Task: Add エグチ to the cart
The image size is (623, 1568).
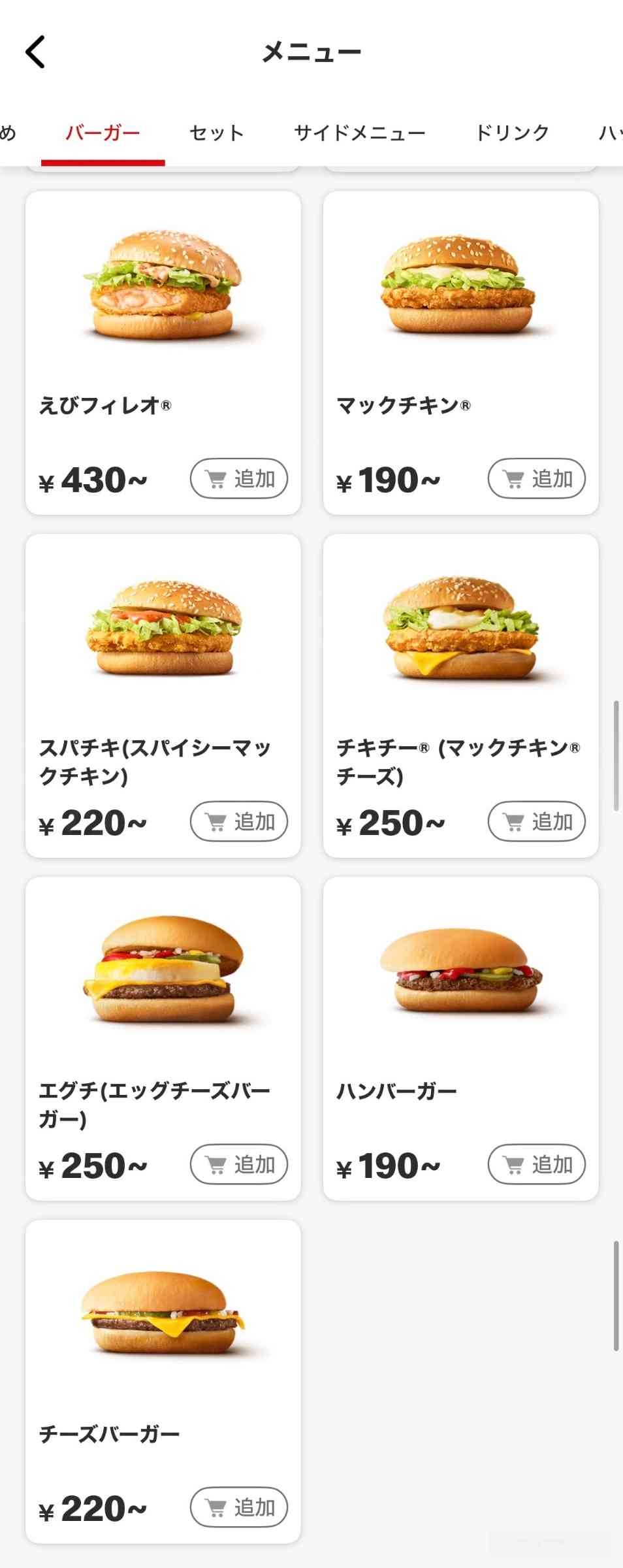Action: point(239,1164)
